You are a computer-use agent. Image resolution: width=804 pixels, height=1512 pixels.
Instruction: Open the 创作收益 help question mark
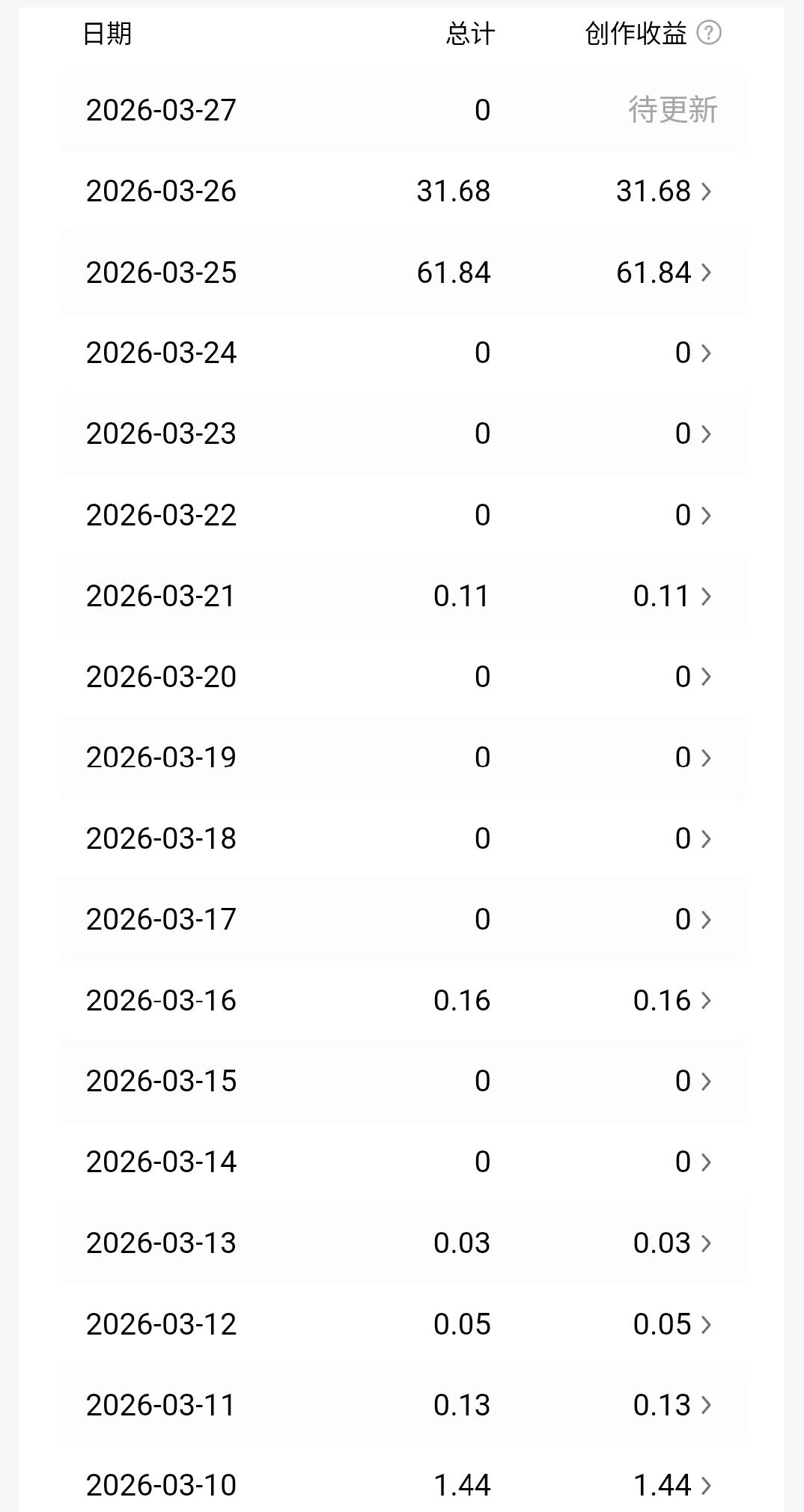708,33
